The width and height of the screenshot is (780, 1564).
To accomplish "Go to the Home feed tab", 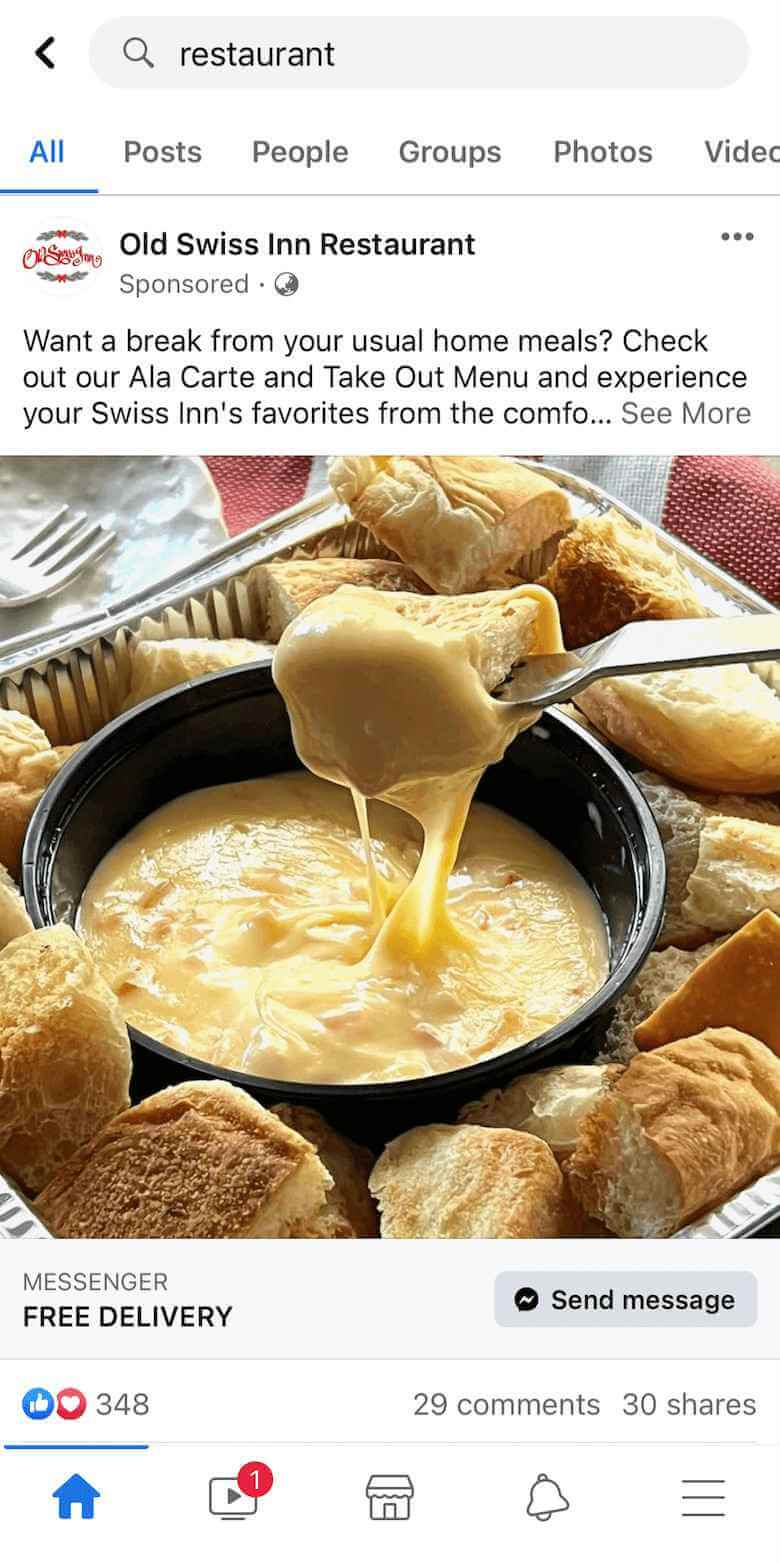I will (x=76, y=1497).
